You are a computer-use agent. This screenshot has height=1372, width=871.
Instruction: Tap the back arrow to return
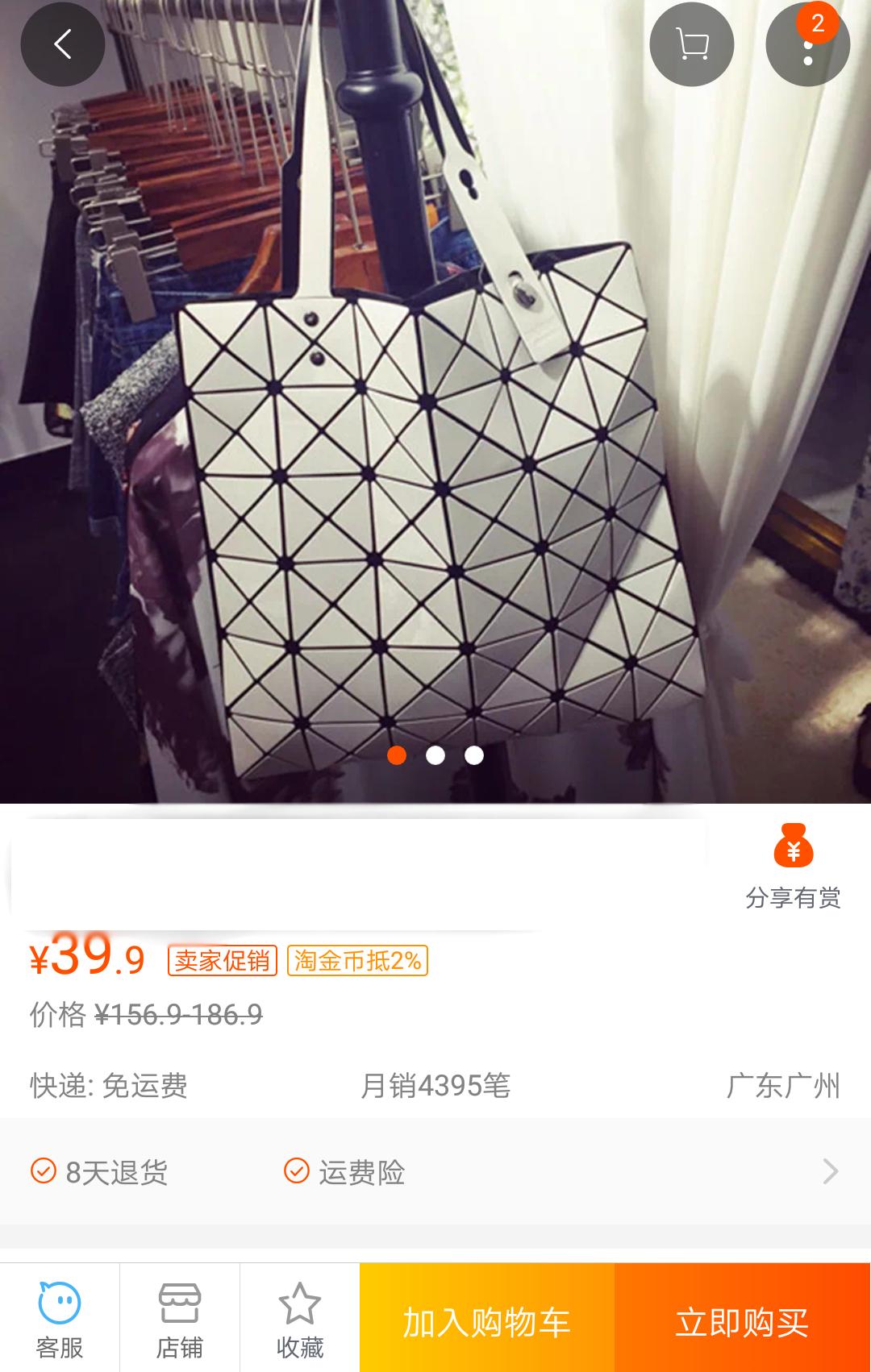[62, 45]
